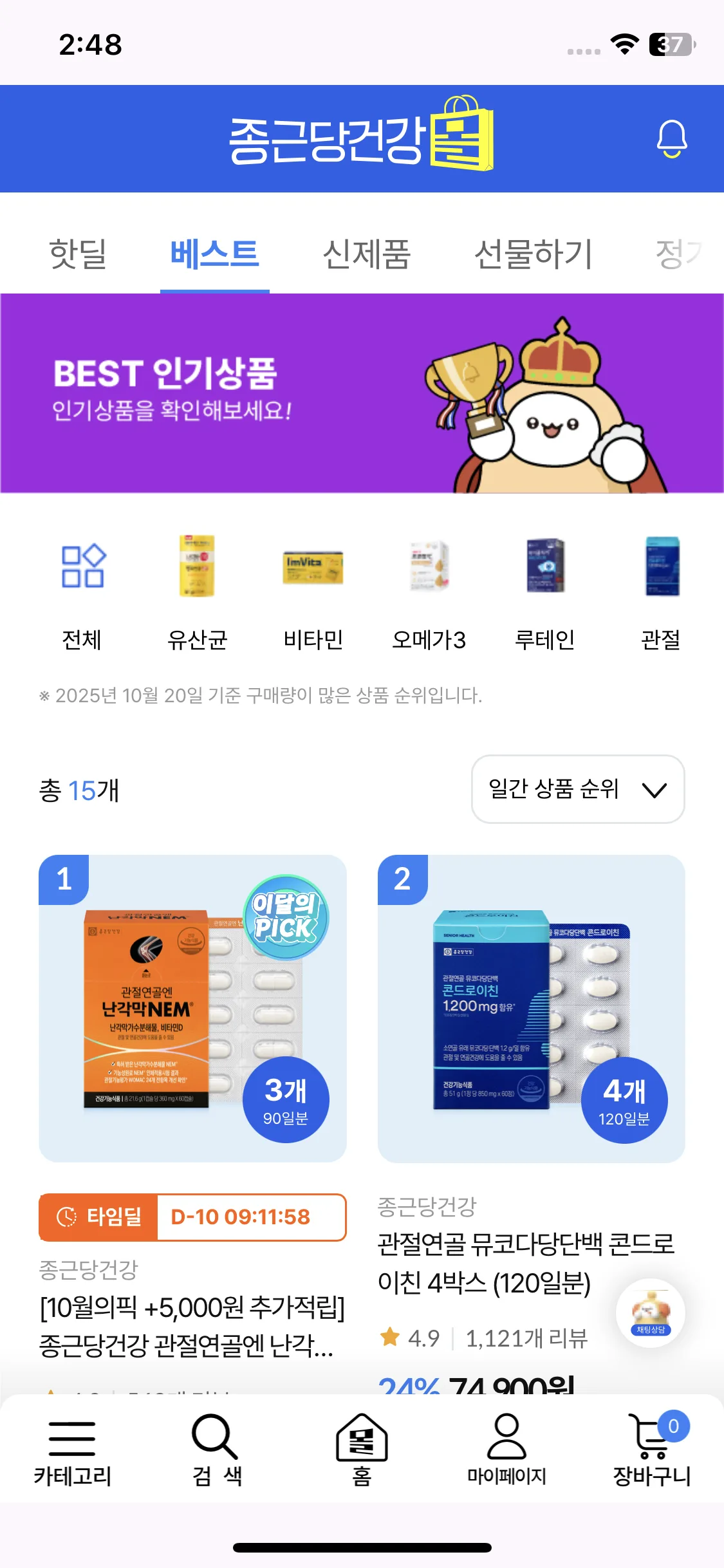This screenshot has height=1568, width=724.
Task: Open the 선물하기 tab
Action: coord(533,254)
